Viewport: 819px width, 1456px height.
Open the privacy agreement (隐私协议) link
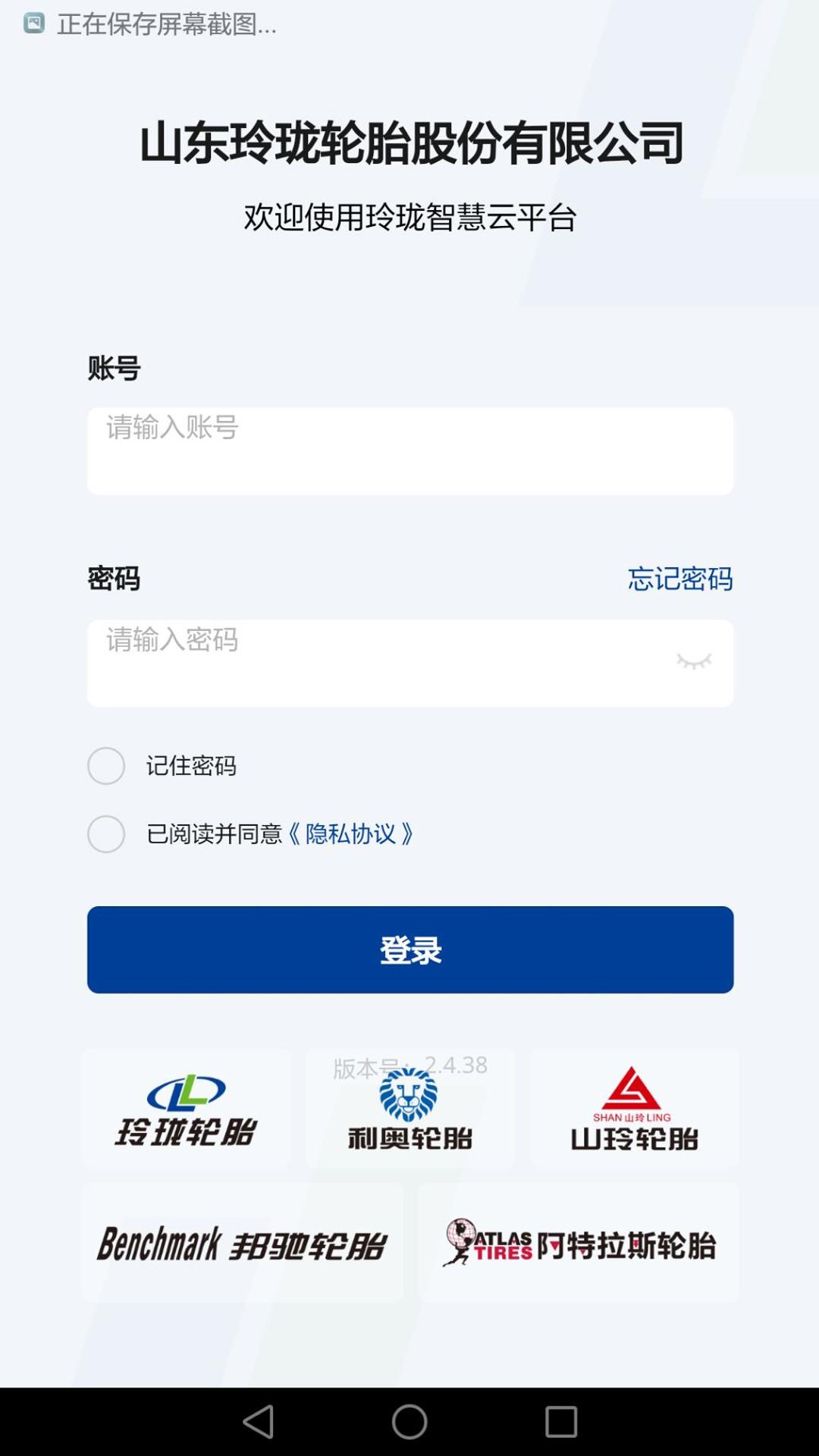(x=350, y=834)
